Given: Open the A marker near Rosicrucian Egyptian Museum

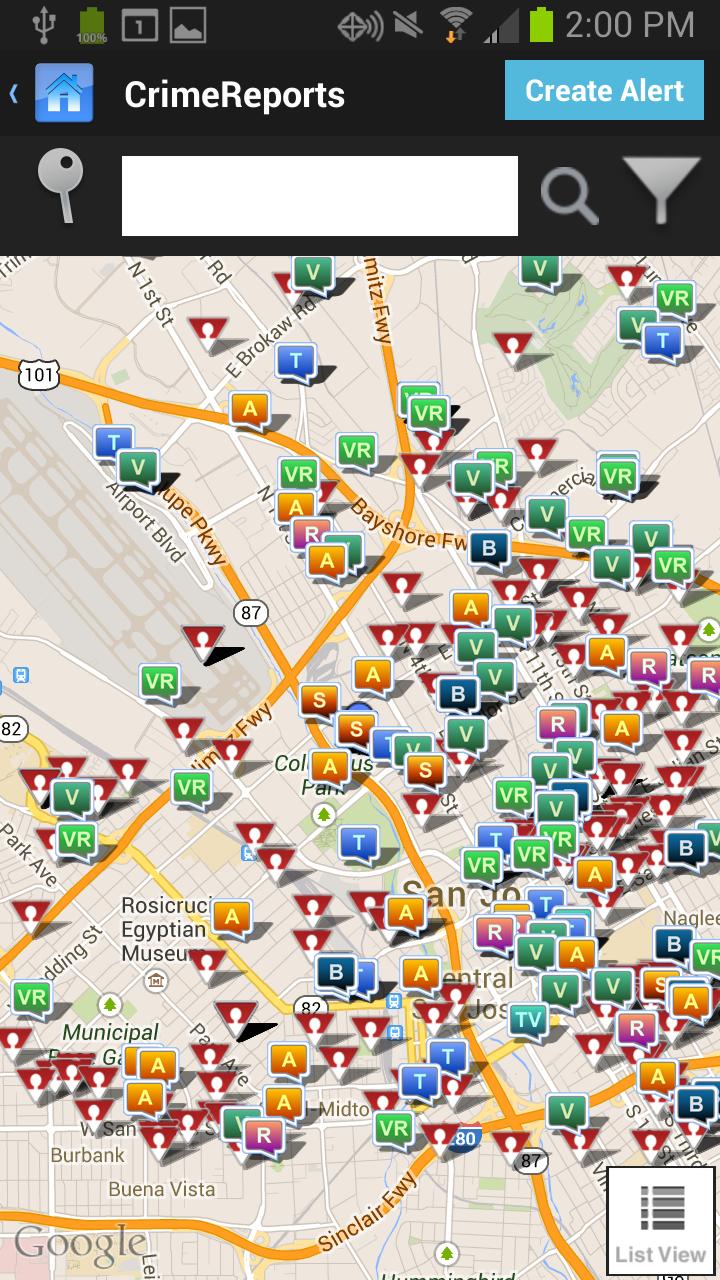Looking at the screenshot, I should click(232, 916).
